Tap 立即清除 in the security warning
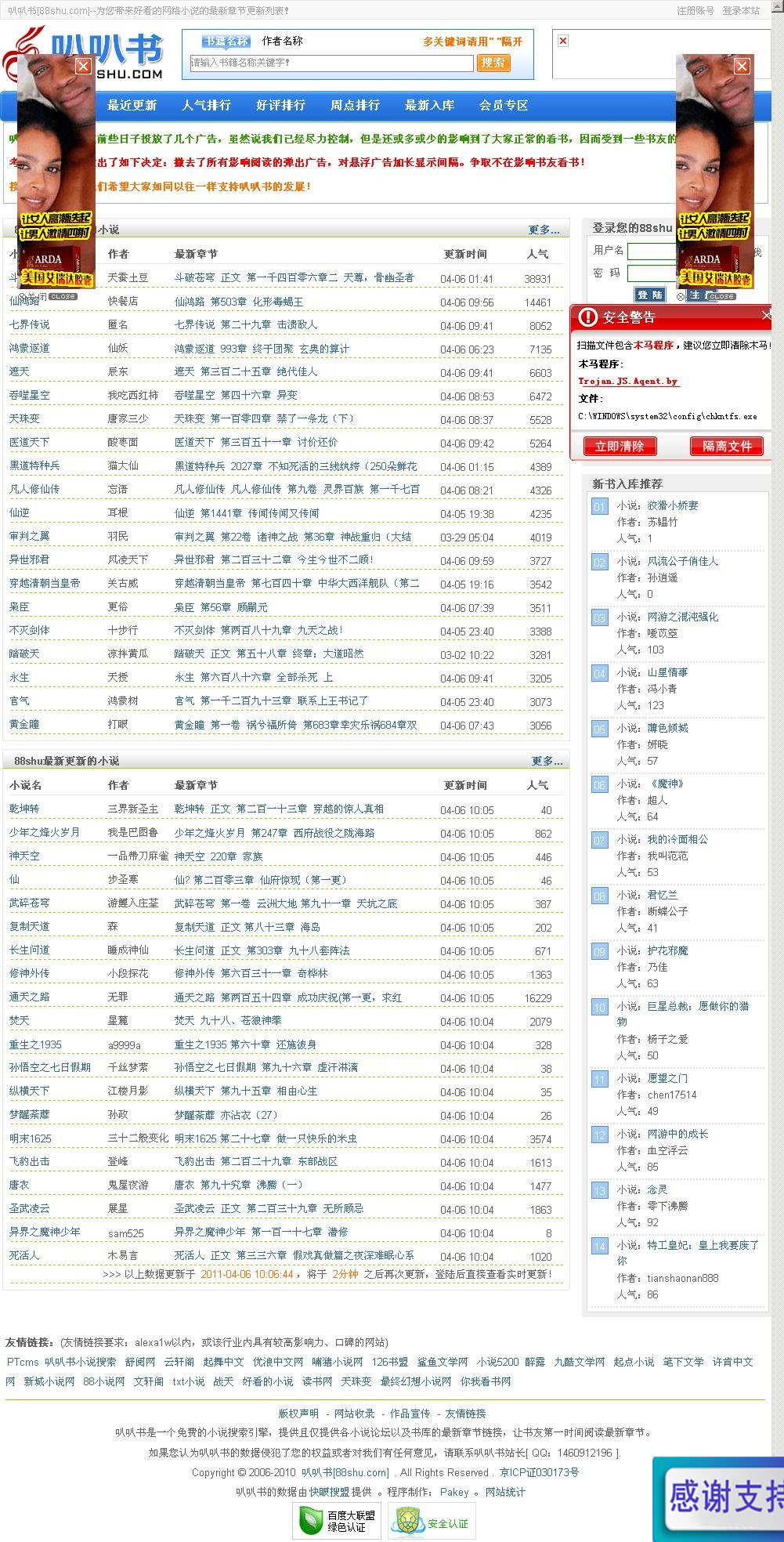784x1542 pixels. click(620, 446)
